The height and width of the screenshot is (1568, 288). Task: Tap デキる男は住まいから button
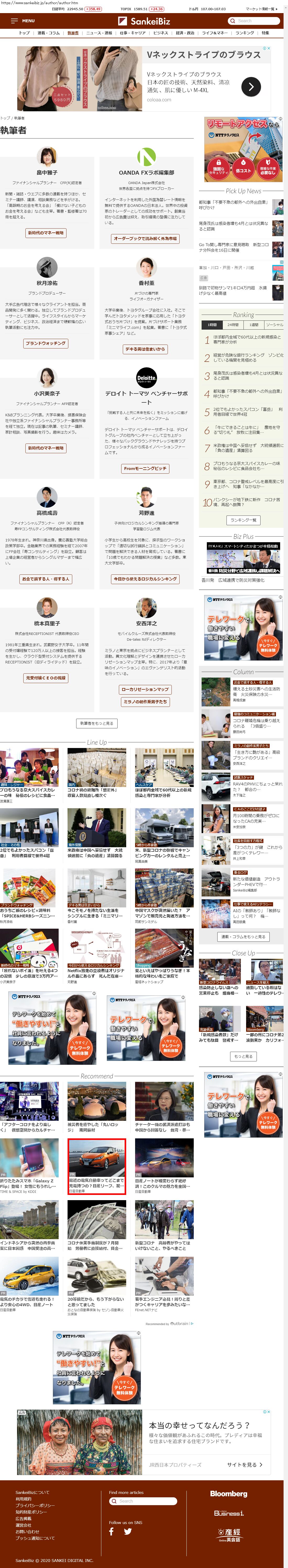tap(146, 350)
